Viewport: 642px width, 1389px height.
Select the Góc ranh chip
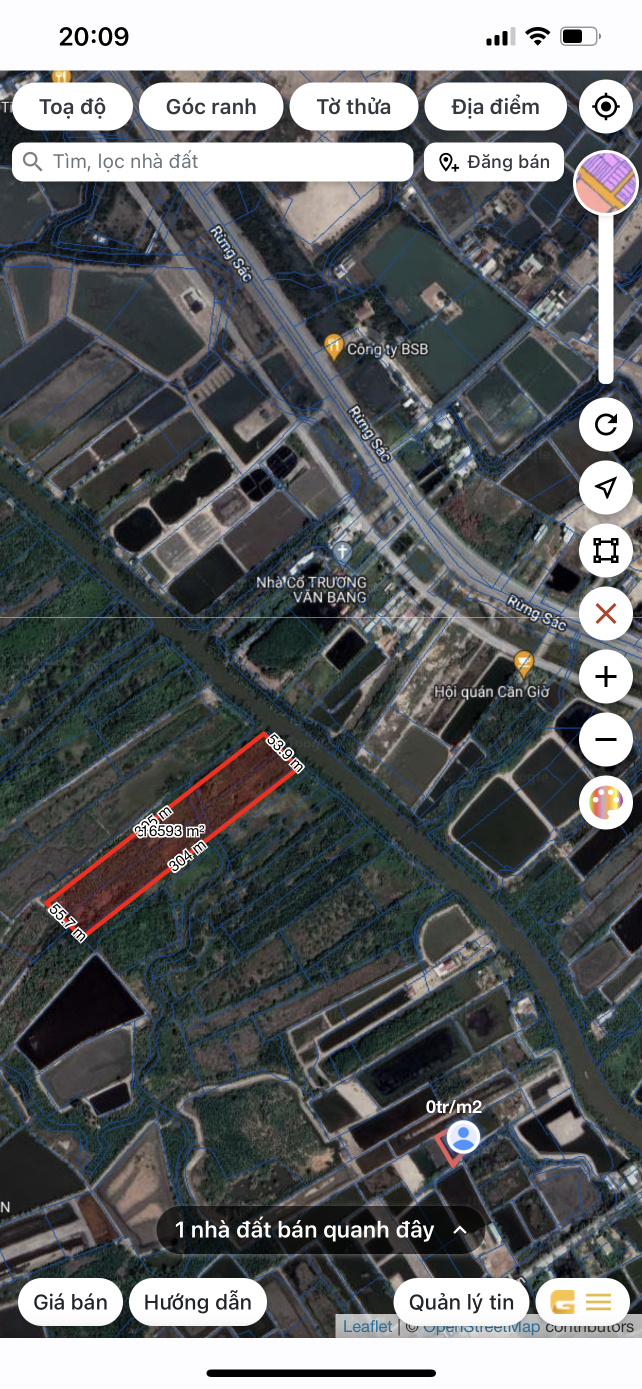[x=211, y=107]
